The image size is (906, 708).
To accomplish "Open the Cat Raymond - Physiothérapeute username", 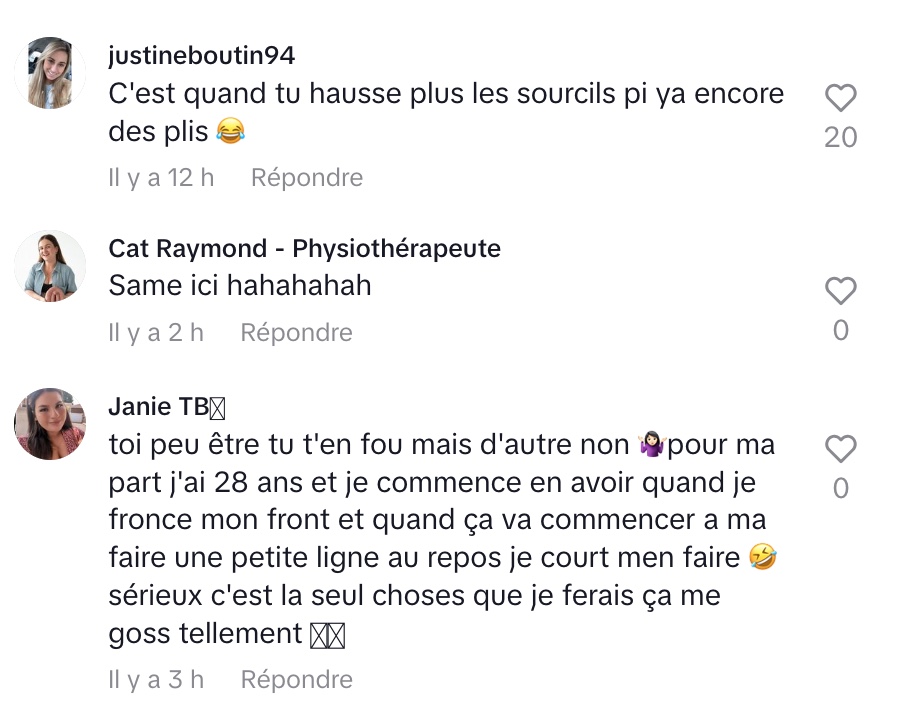I will pyautogui.click(x=304, y=248).
